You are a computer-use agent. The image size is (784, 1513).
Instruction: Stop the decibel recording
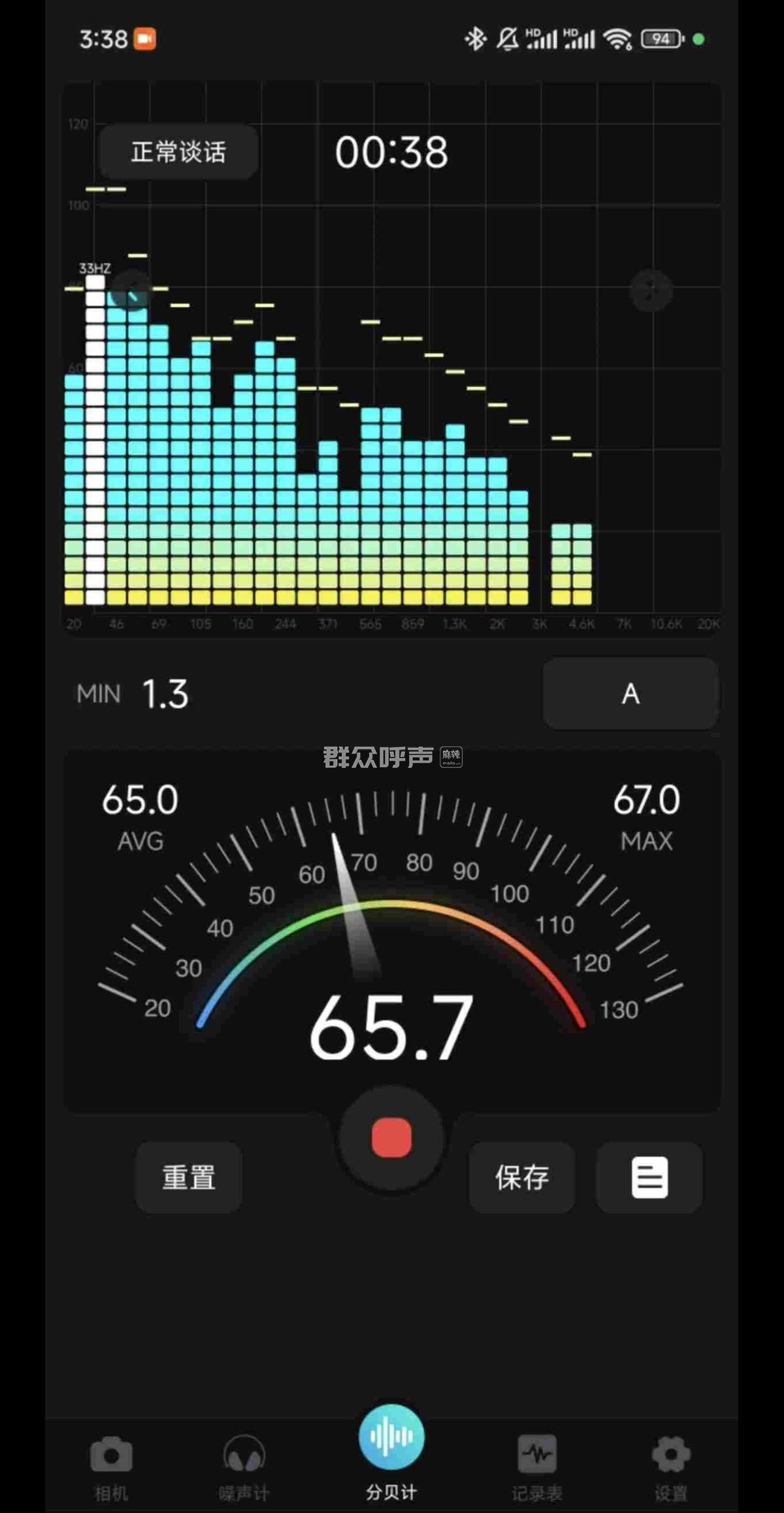click(x=391, y=1138)
